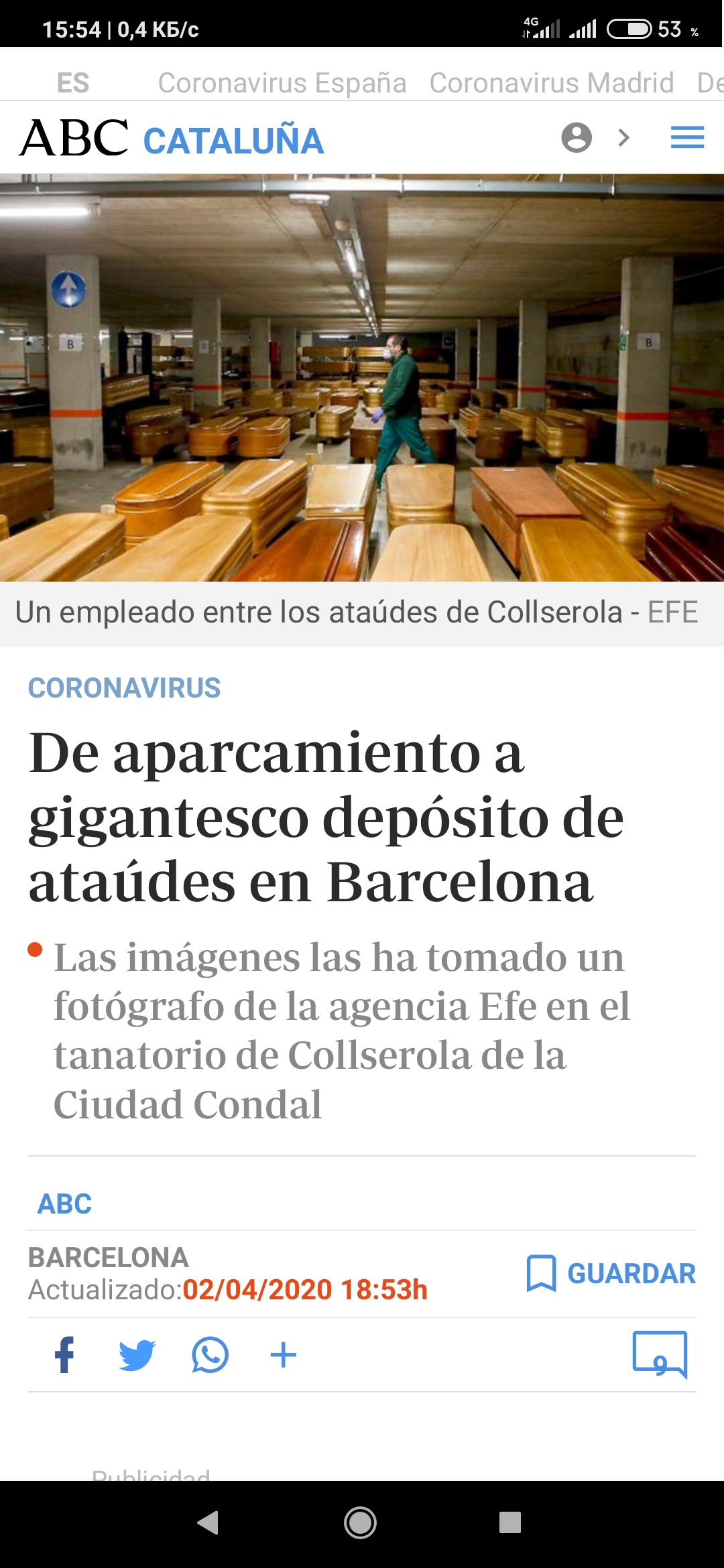Open the Coronavirus category tag

(124, 688)
